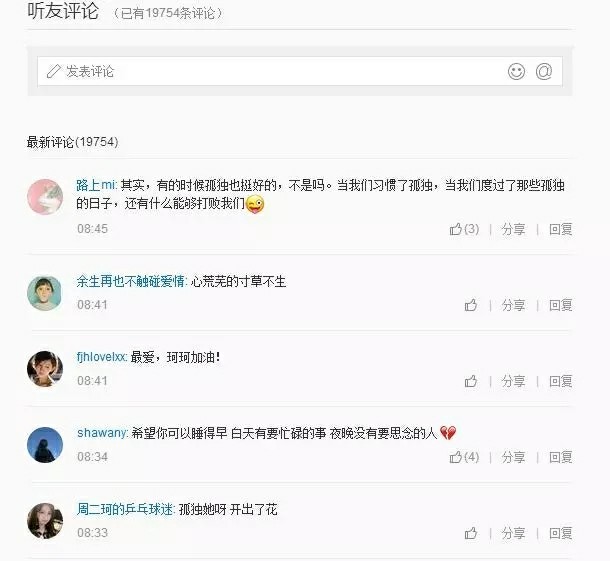The width and height of the screenshot is (610, 561).
Task: Share 周二珂的乒乓球迷's comment
Action: (x=513, y=533)
